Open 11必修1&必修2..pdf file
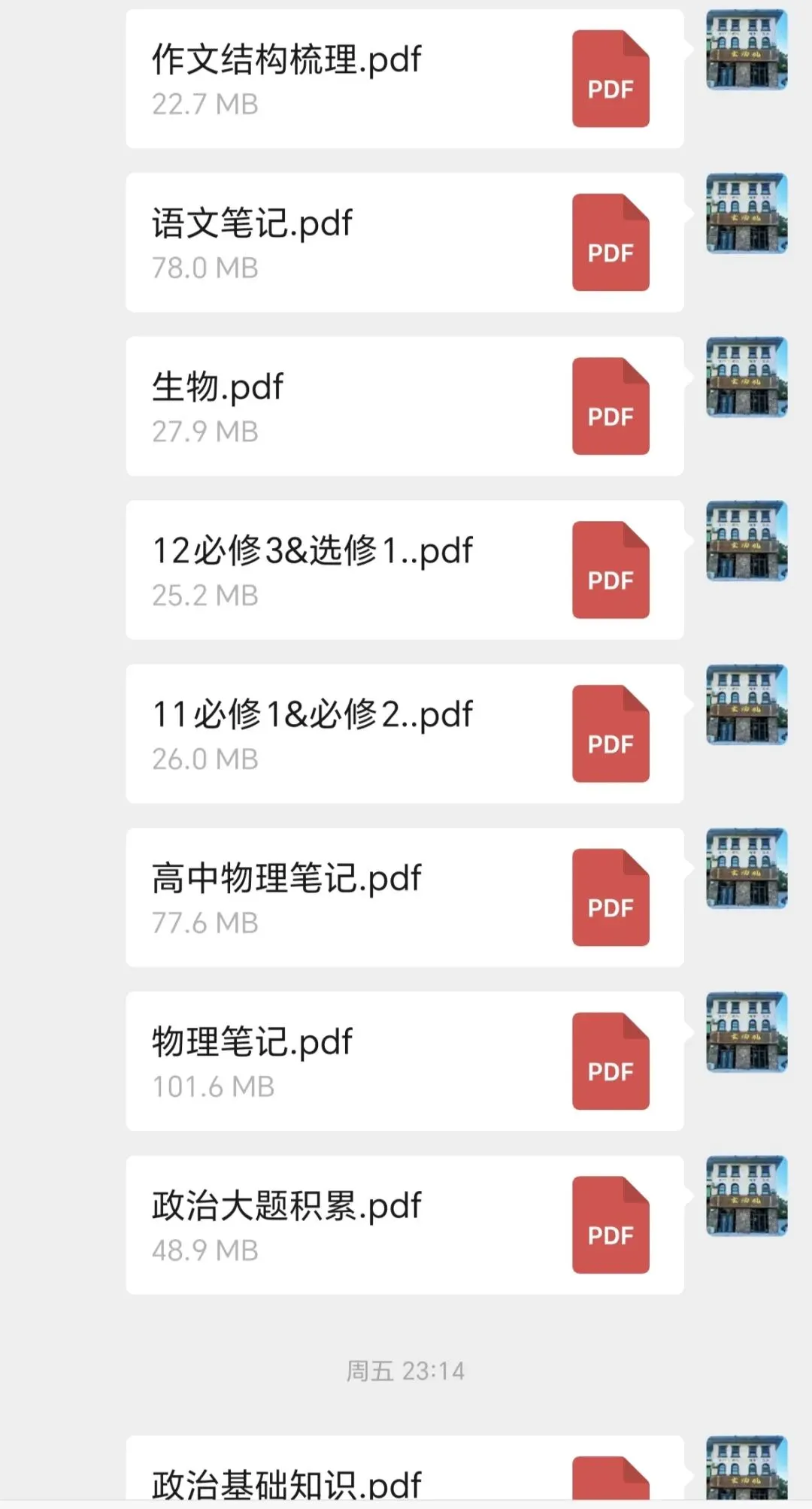 click(404, 735)
